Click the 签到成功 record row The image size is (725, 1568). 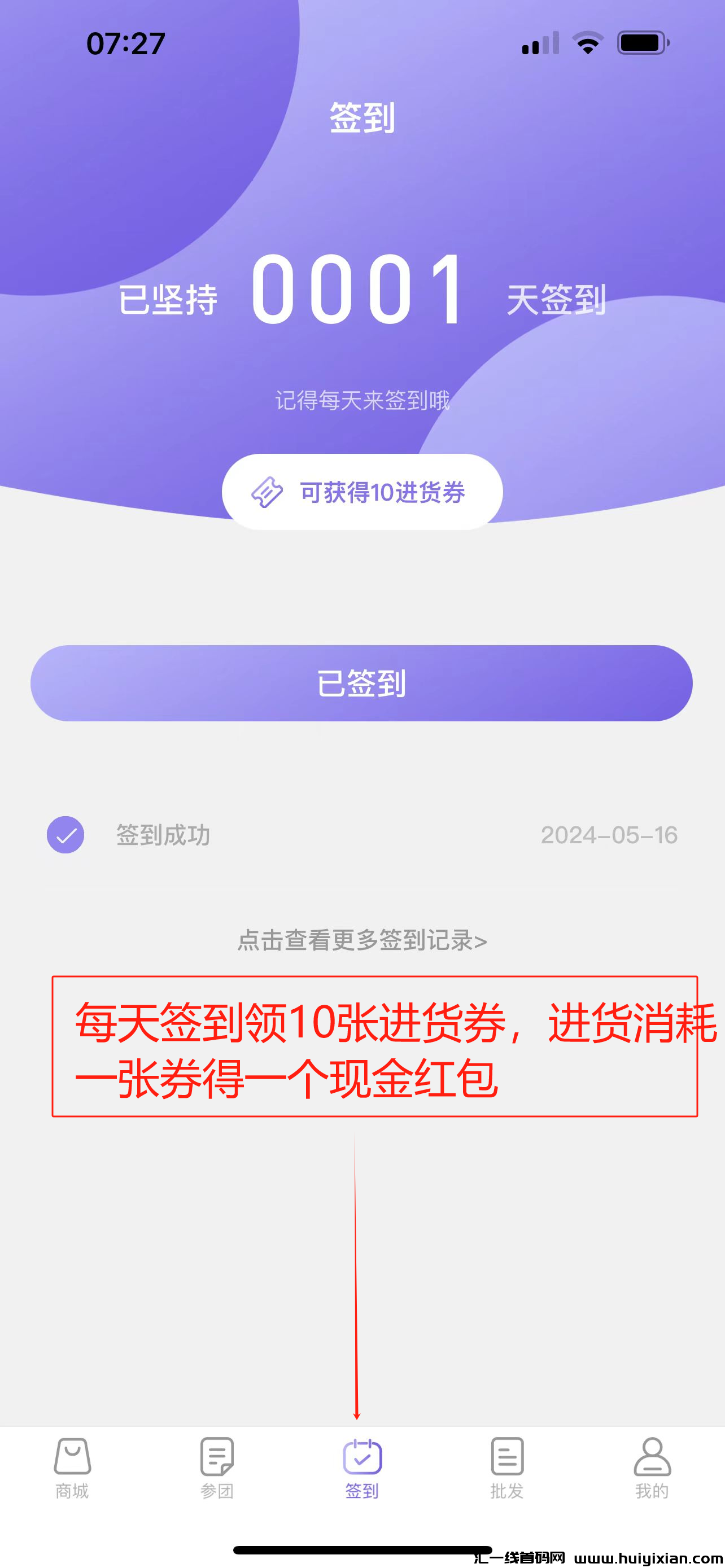163,835
